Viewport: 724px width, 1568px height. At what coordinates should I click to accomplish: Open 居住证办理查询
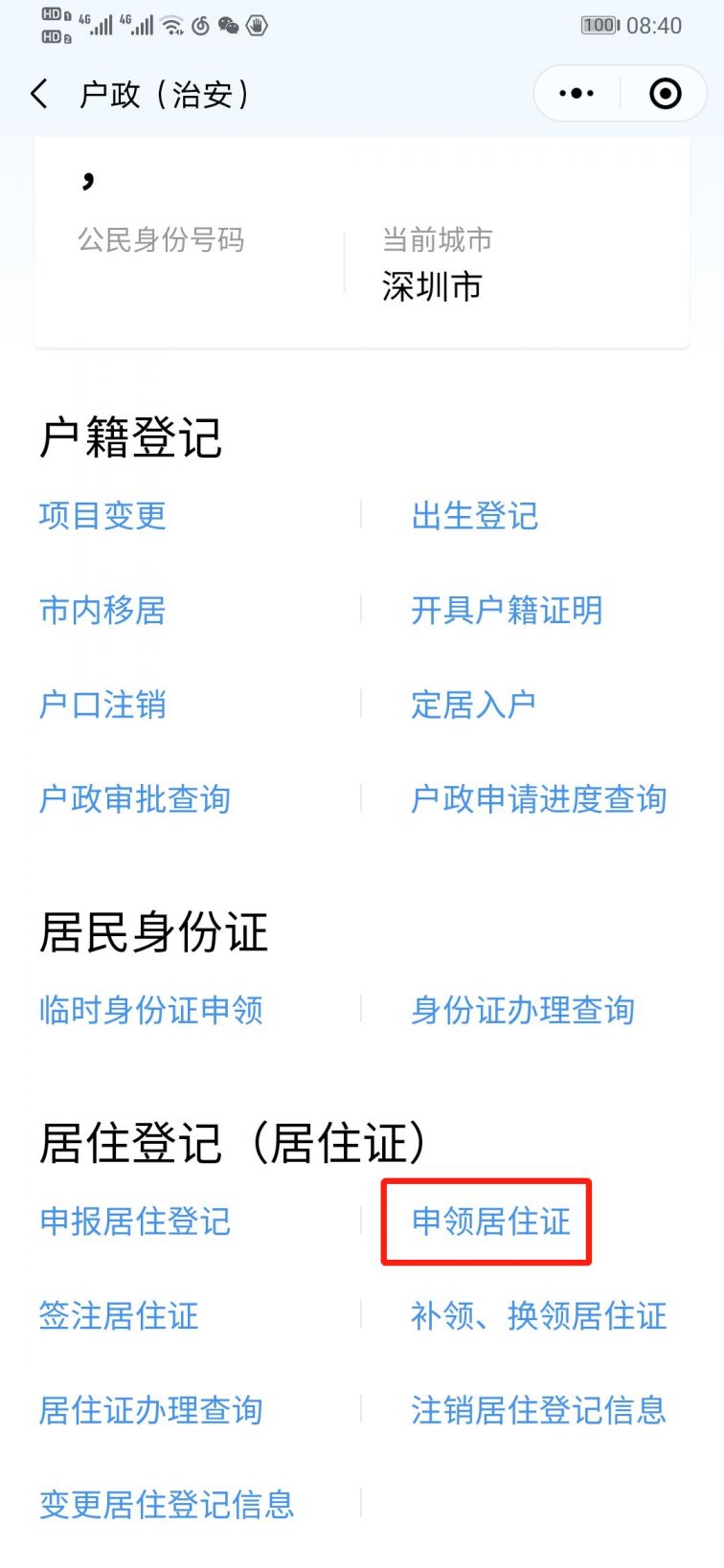[x=151, y=1410]
